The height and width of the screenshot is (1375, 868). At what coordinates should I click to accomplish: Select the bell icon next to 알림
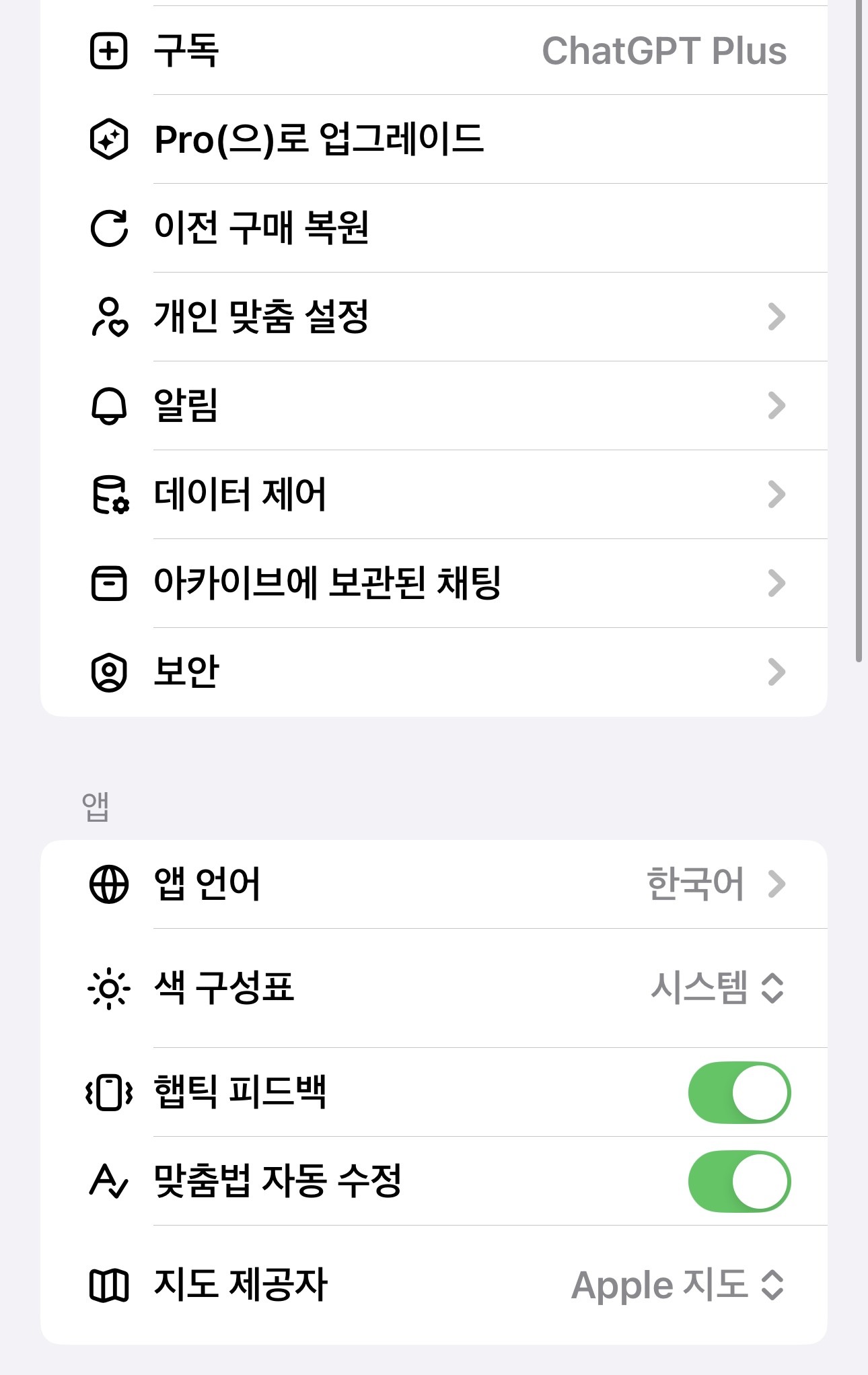110,405
